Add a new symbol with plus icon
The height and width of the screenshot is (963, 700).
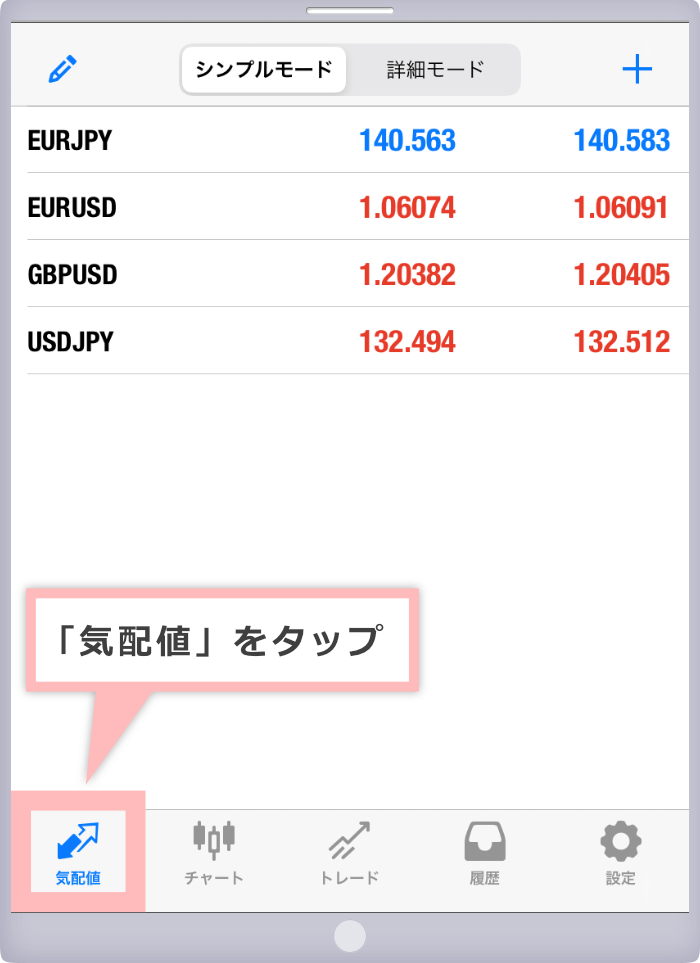pos(637,69)
